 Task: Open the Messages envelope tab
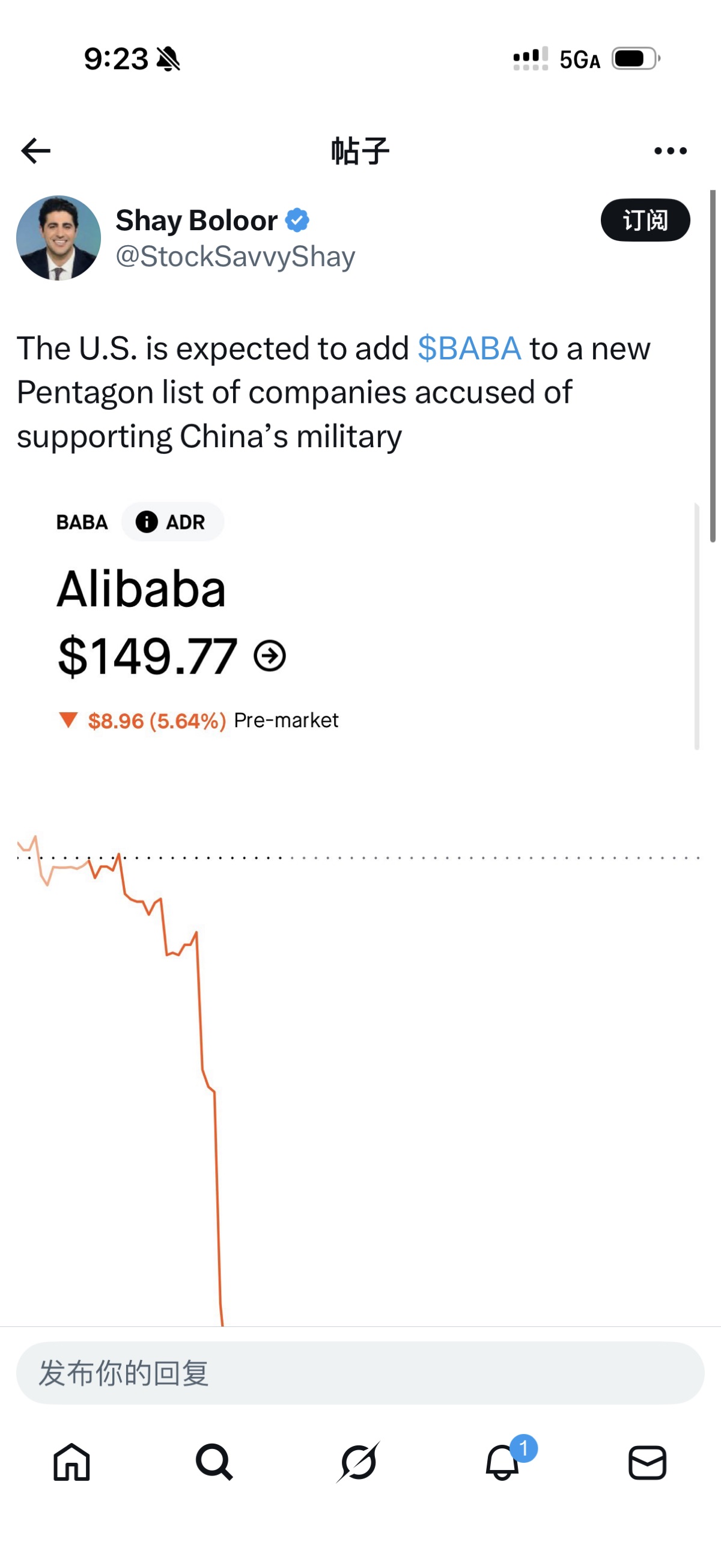coord(646,1463)
